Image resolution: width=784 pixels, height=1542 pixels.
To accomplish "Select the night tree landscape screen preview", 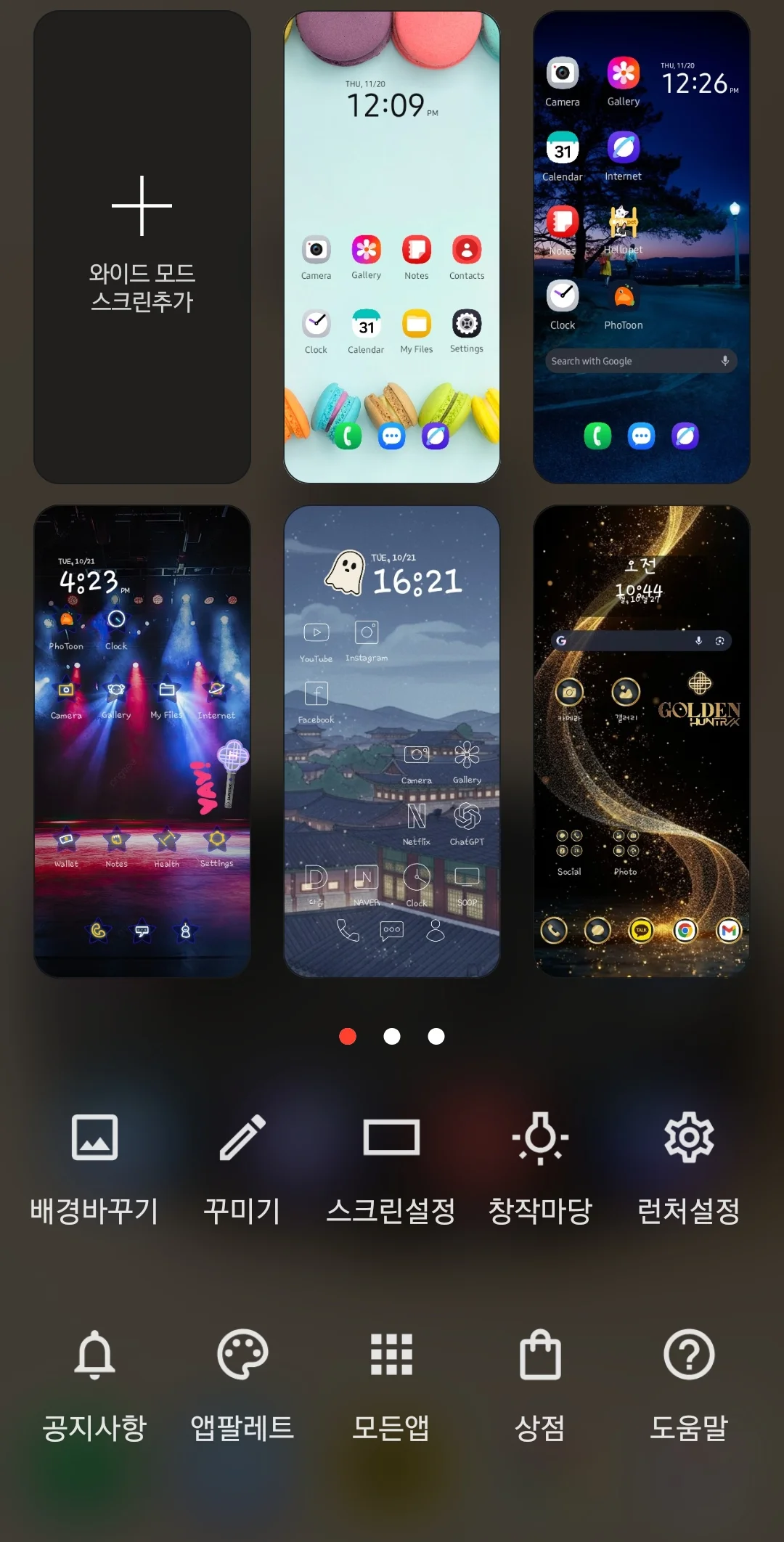I will click(x=642, y=247).
